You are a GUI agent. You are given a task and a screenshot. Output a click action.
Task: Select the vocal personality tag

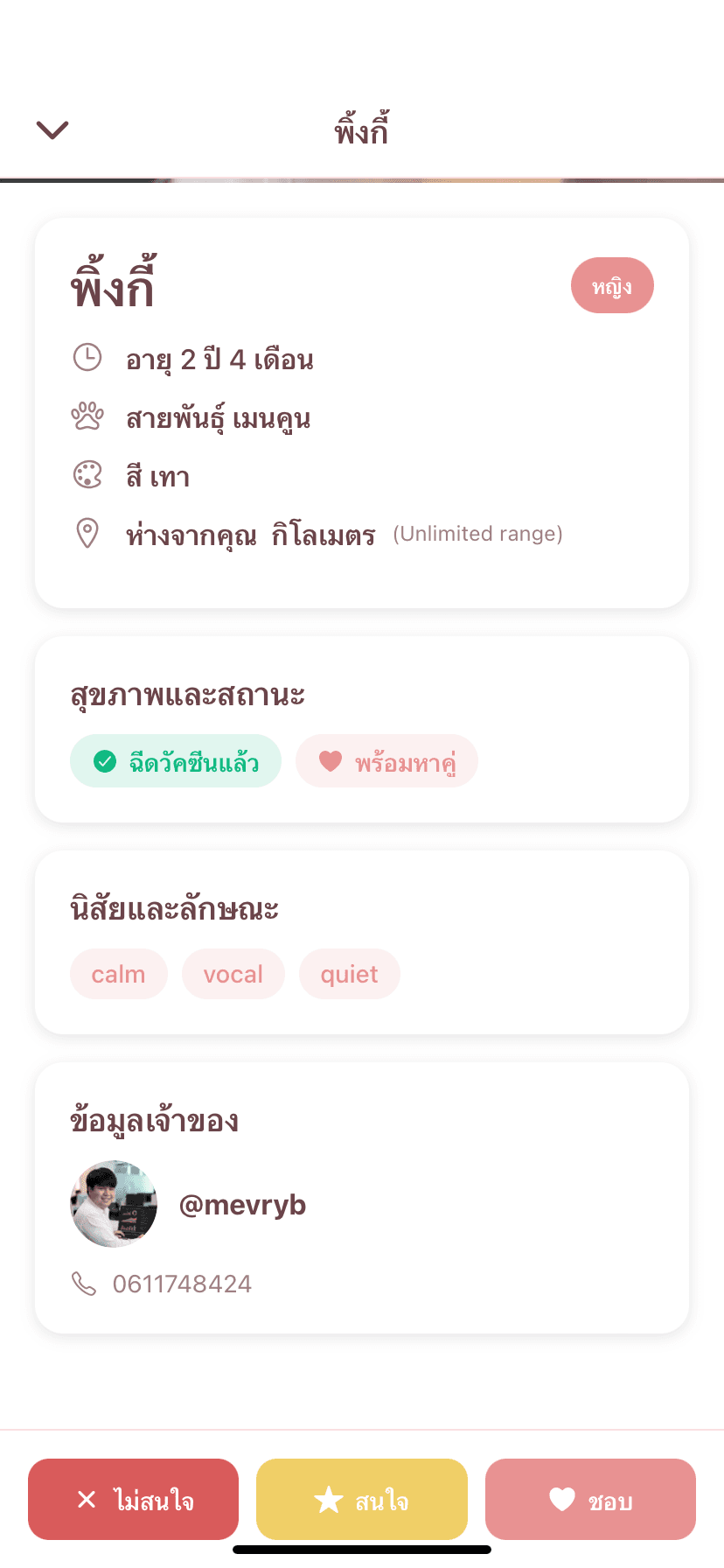pos(233,973)
